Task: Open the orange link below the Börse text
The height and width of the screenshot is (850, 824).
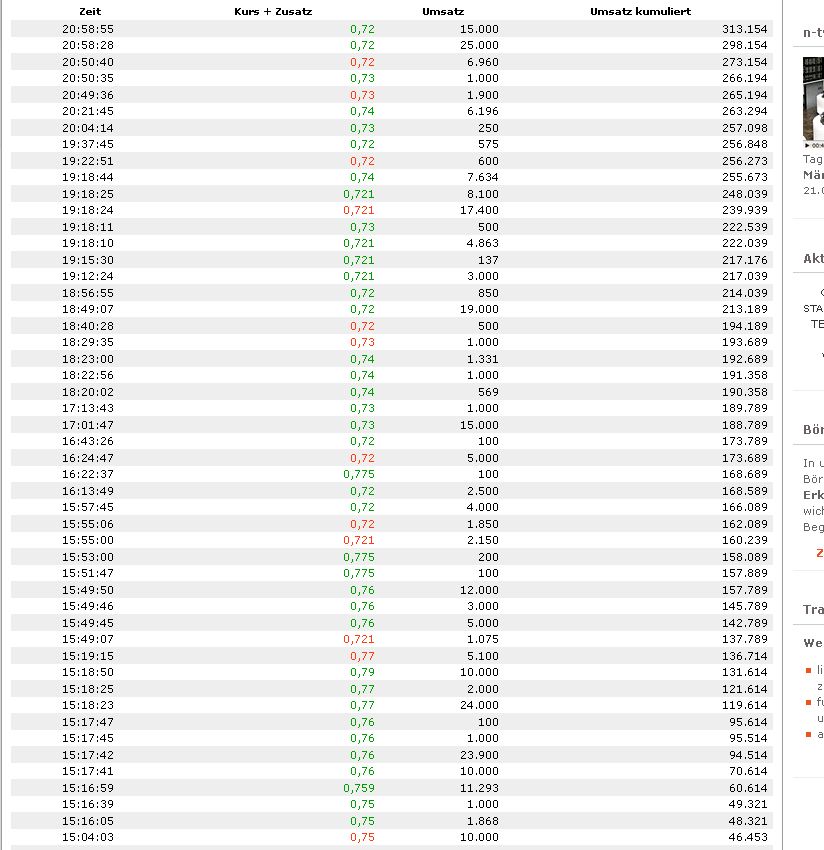Action: click(x=819, y=553)
